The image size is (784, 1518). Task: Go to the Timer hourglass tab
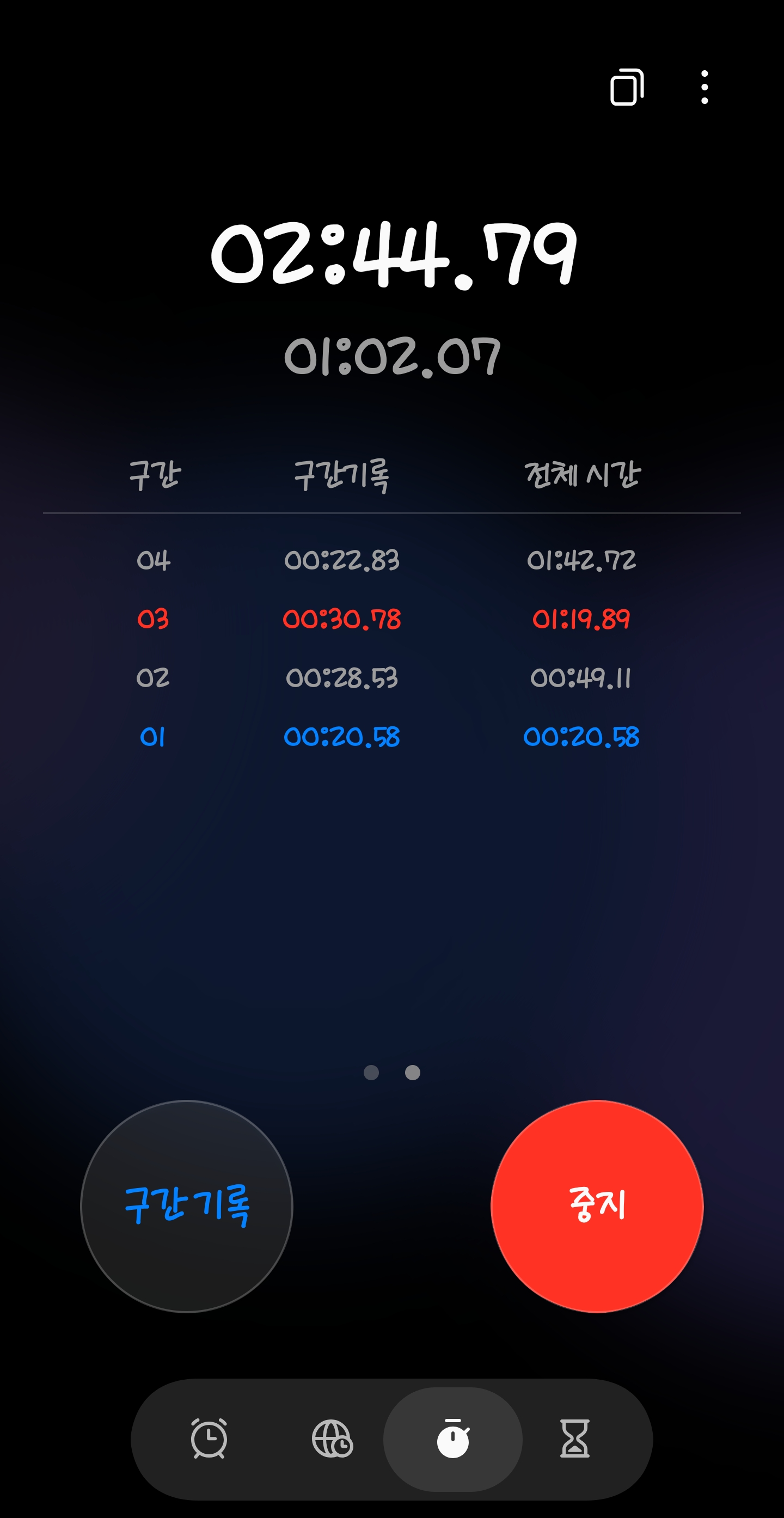[574, 1439]
